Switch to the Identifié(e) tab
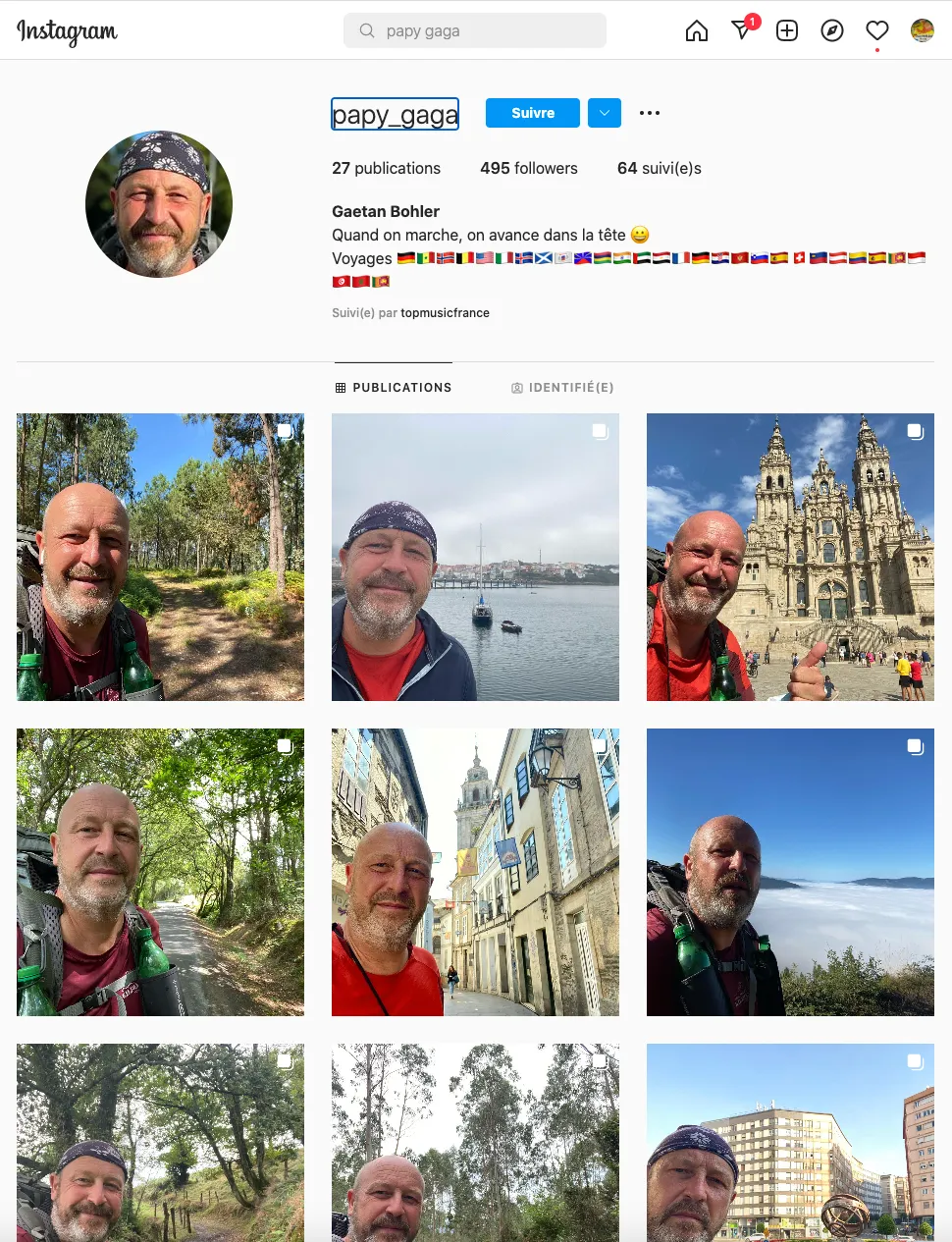The image size is (952, 1242). [x=562, y=388]
